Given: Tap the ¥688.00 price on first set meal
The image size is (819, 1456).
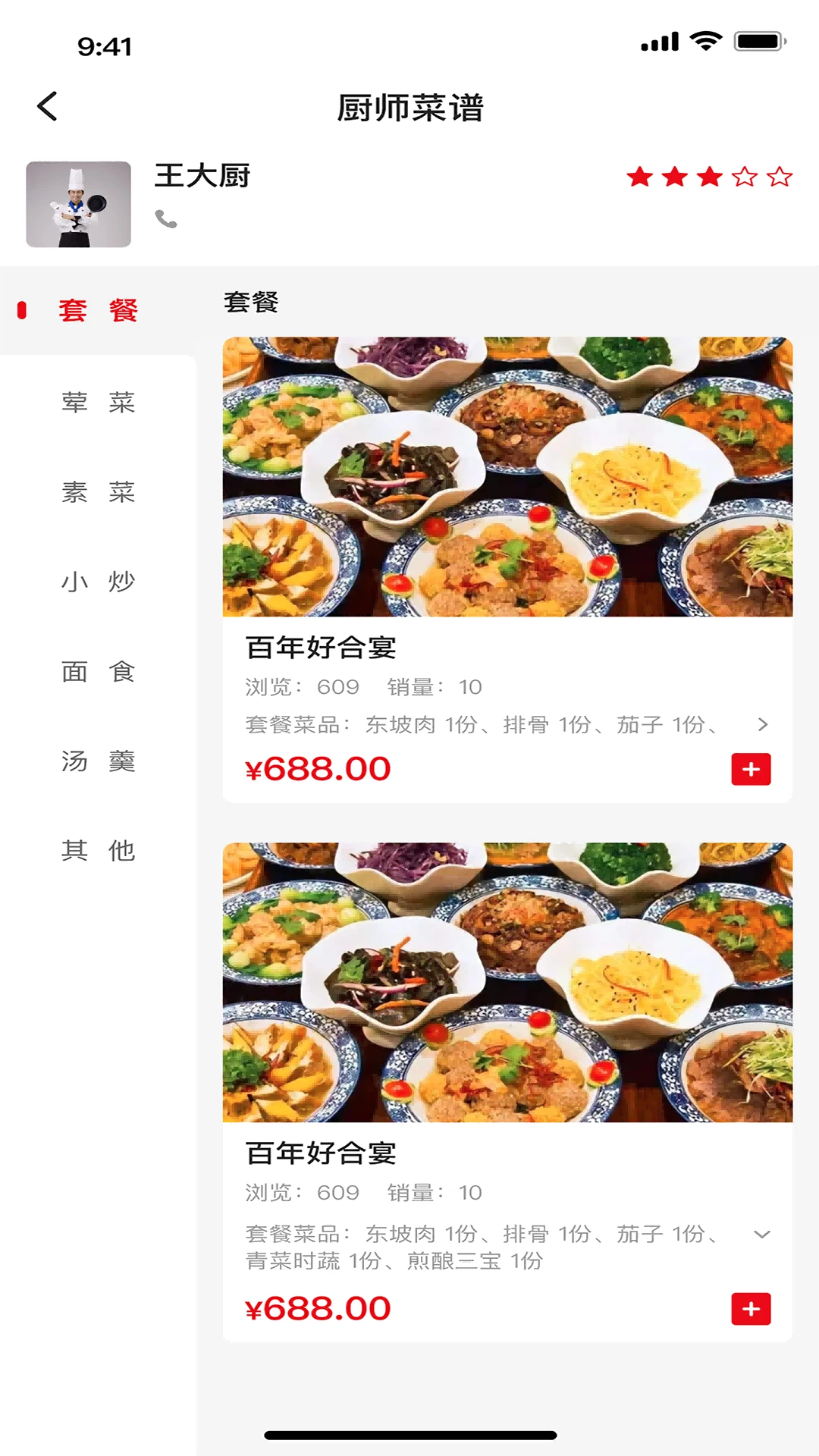Looking at the screenshot, I should 318,768.
